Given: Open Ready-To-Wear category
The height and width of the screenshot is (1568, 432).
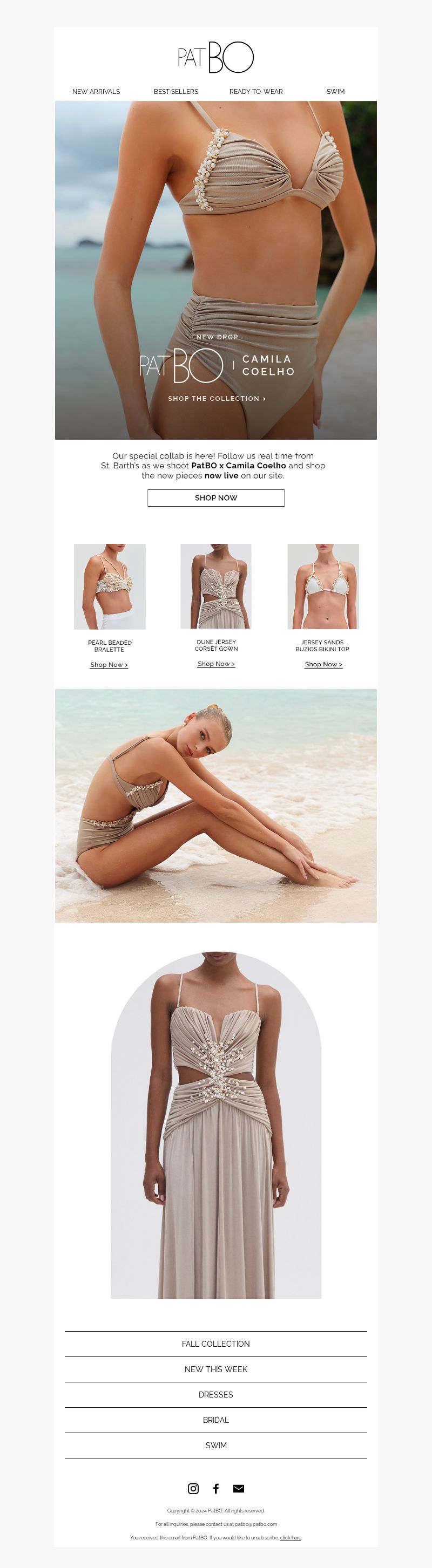Looking at the screenshot, I should (x=256, y=91).
